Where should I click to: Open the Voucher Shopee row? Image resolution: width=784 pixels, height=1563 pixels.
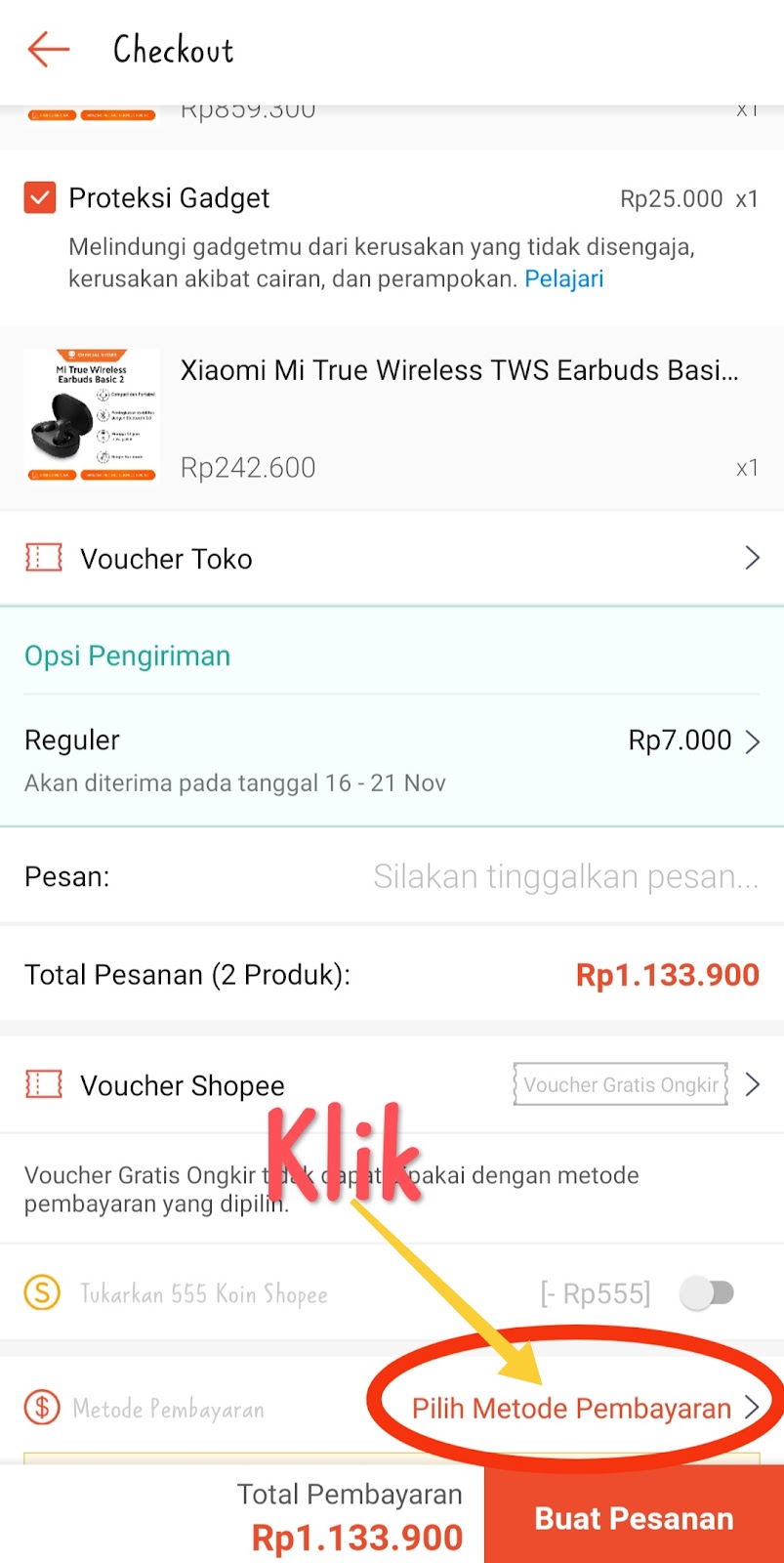391,1085
